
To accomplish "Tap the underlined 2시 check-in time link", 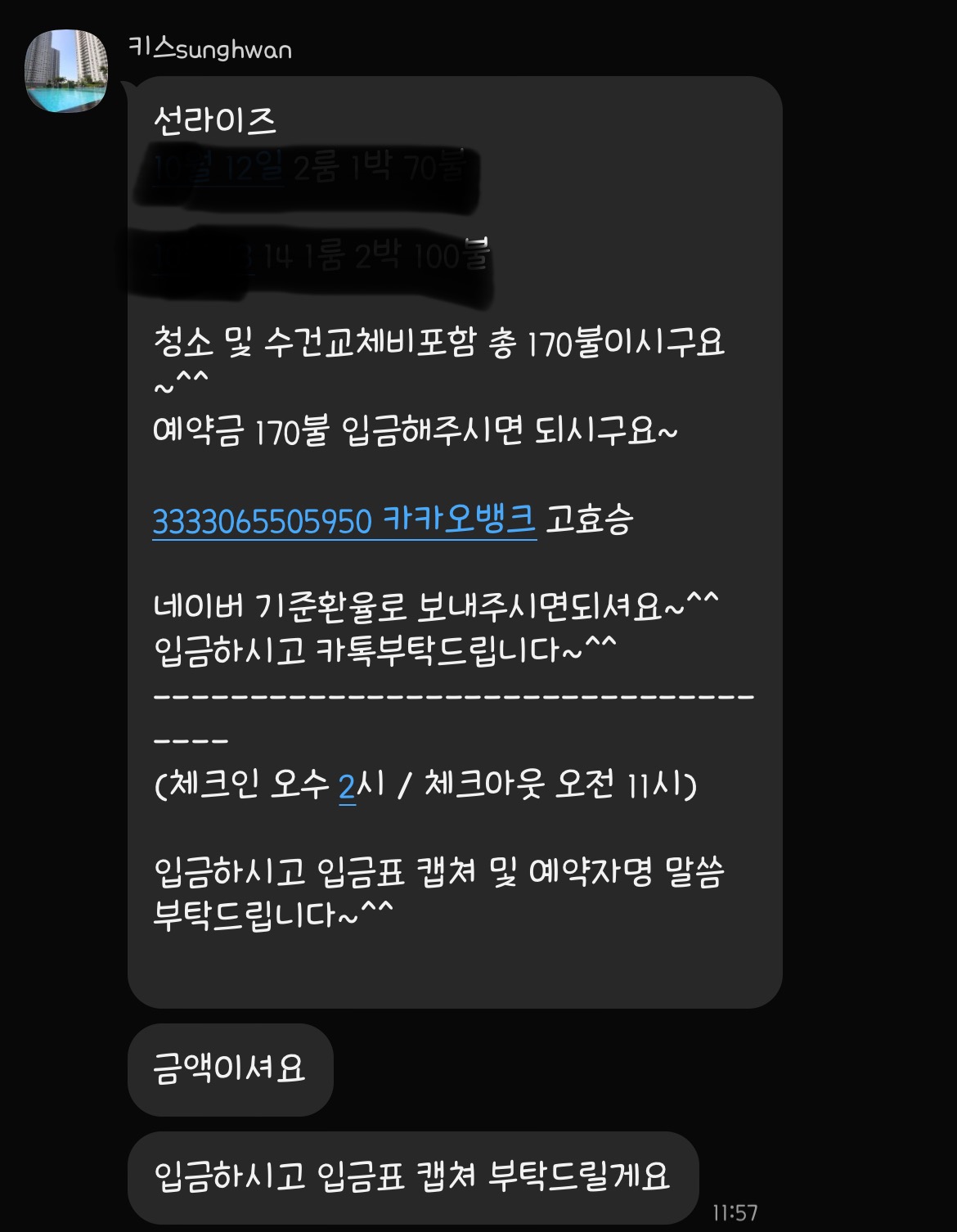I will click(348, 787).
